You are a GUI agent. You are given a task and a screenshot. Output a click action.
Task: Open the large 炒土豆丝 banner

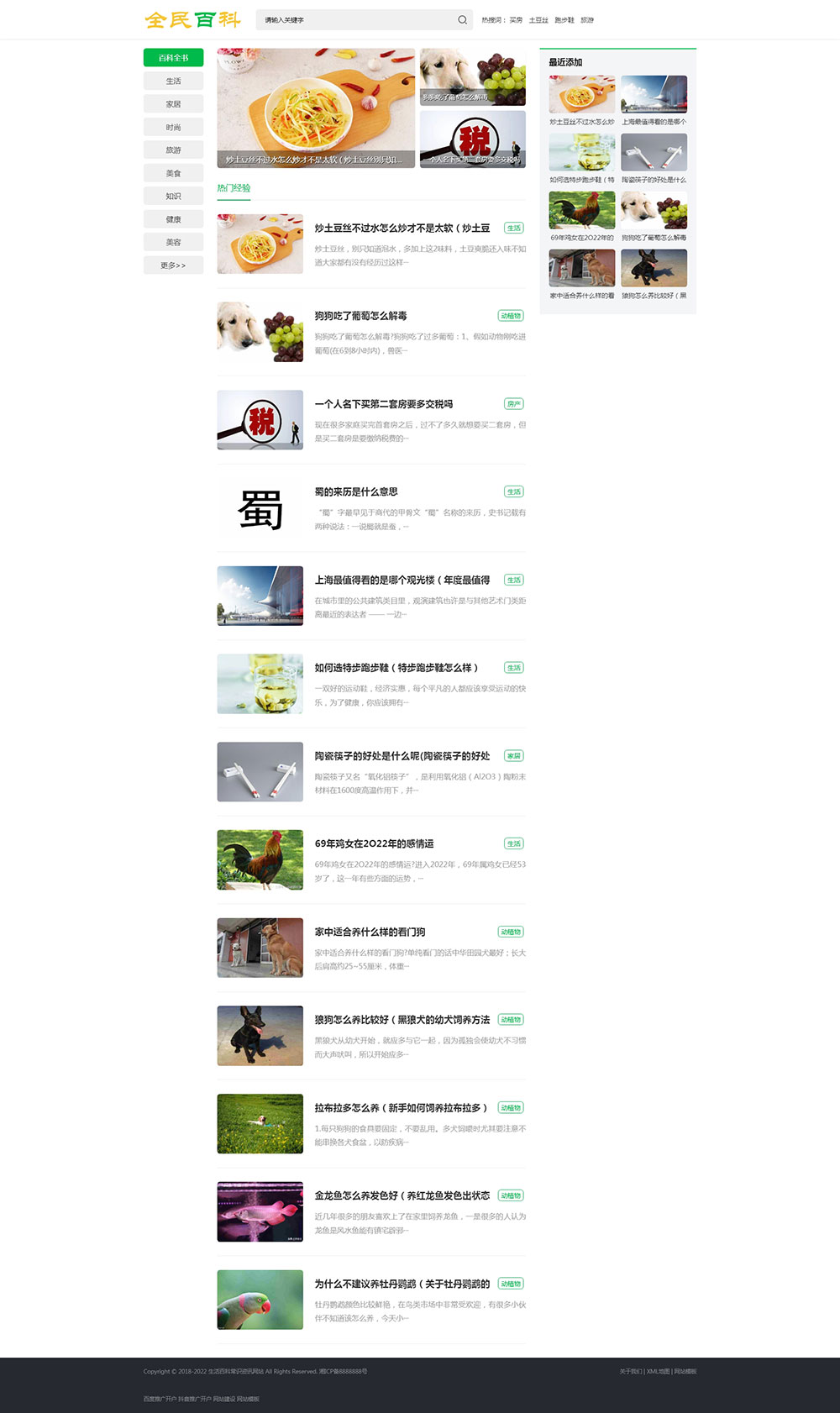316,108
